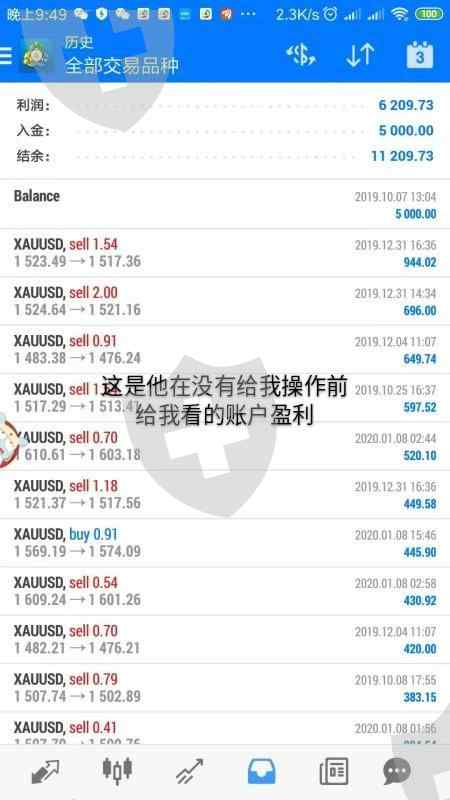Image resolution: width=450 pixels, height=800 pixels.
Task: Open the chat messages tab
Action: [397, 771]
